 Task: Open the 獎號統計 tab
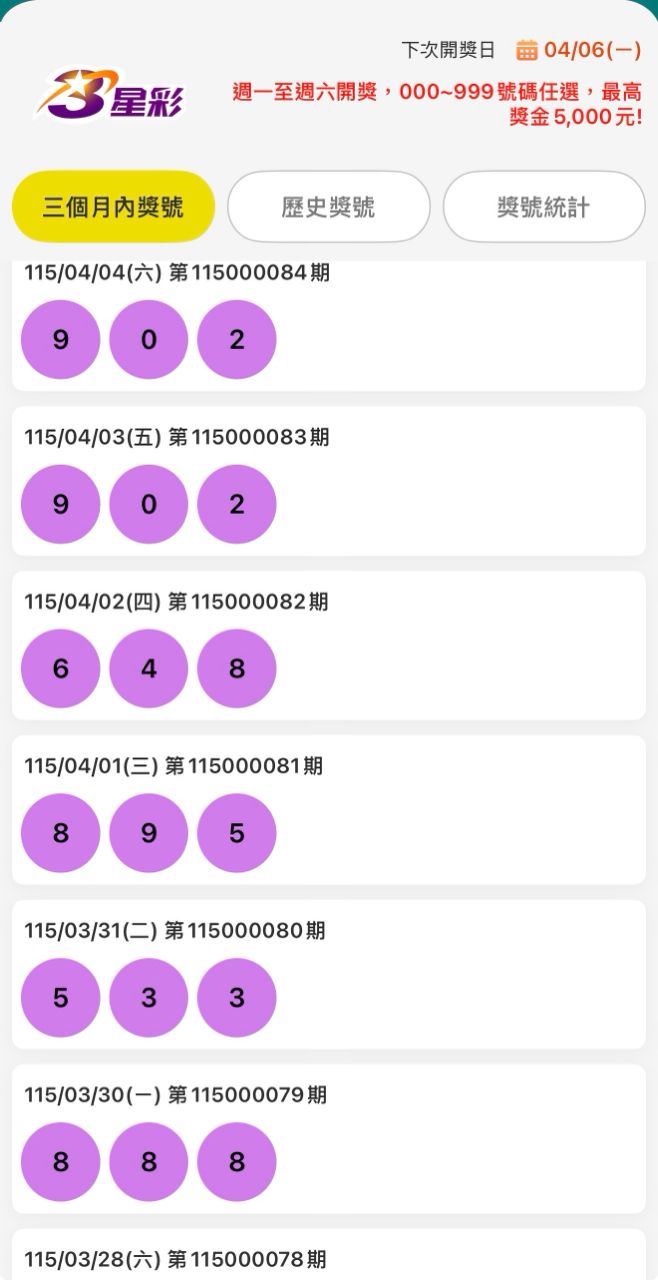[543, 207]
